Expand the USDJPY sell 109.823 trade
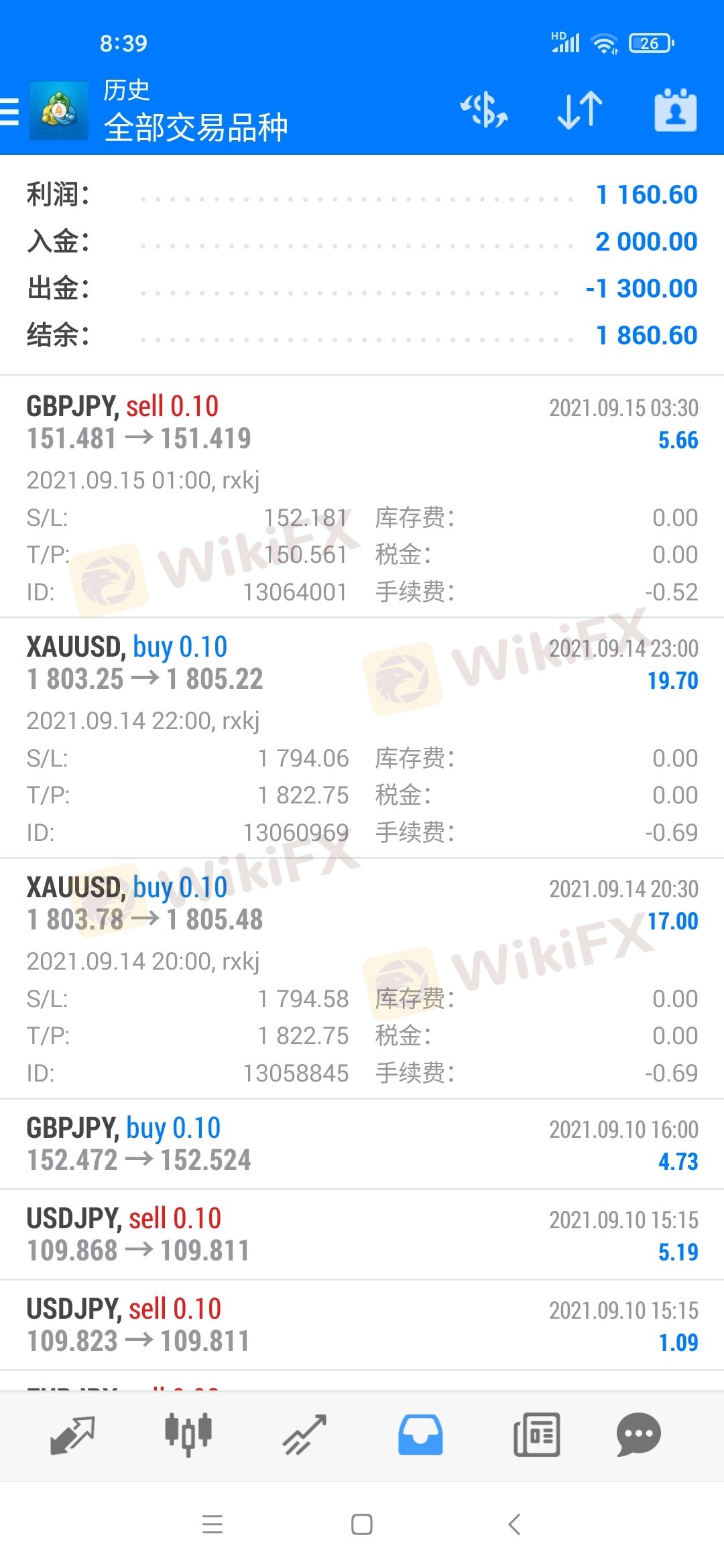 click(362, 1325)
